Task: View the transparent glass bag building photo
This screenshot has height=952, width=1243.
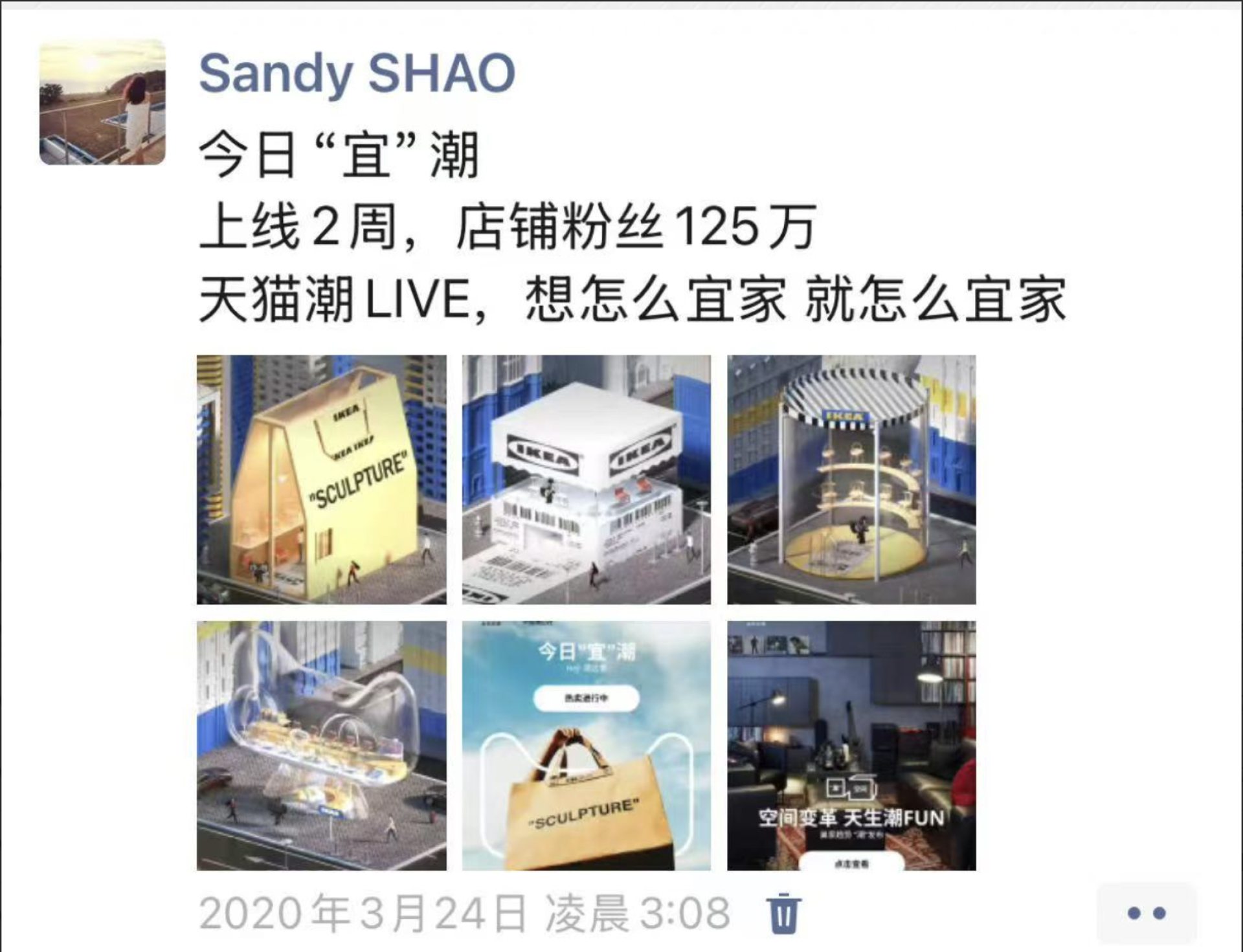Action: click(x=321, y=746)
